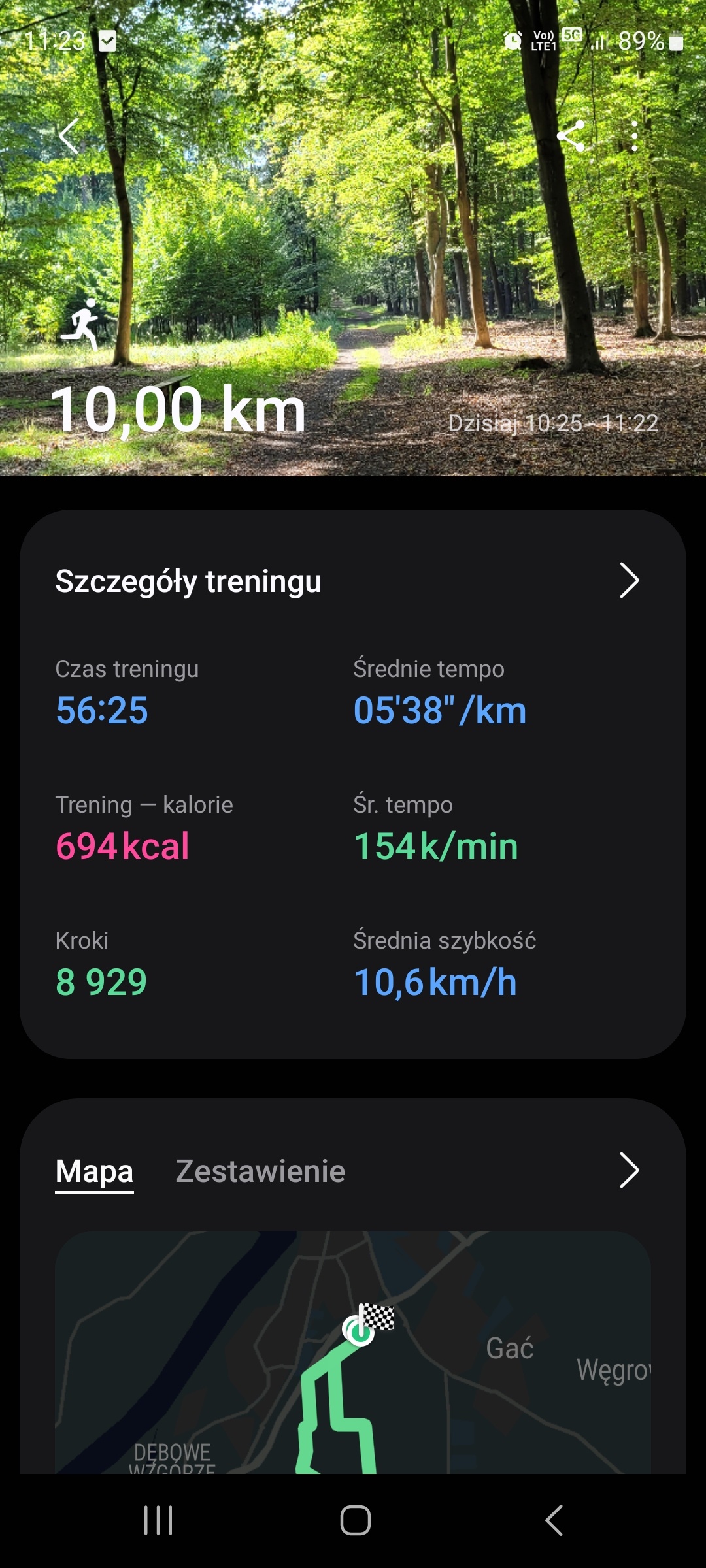Open the map section chevron arrow
The width and height of the screenshot is (706, 1568).
tap(628, 1170)
